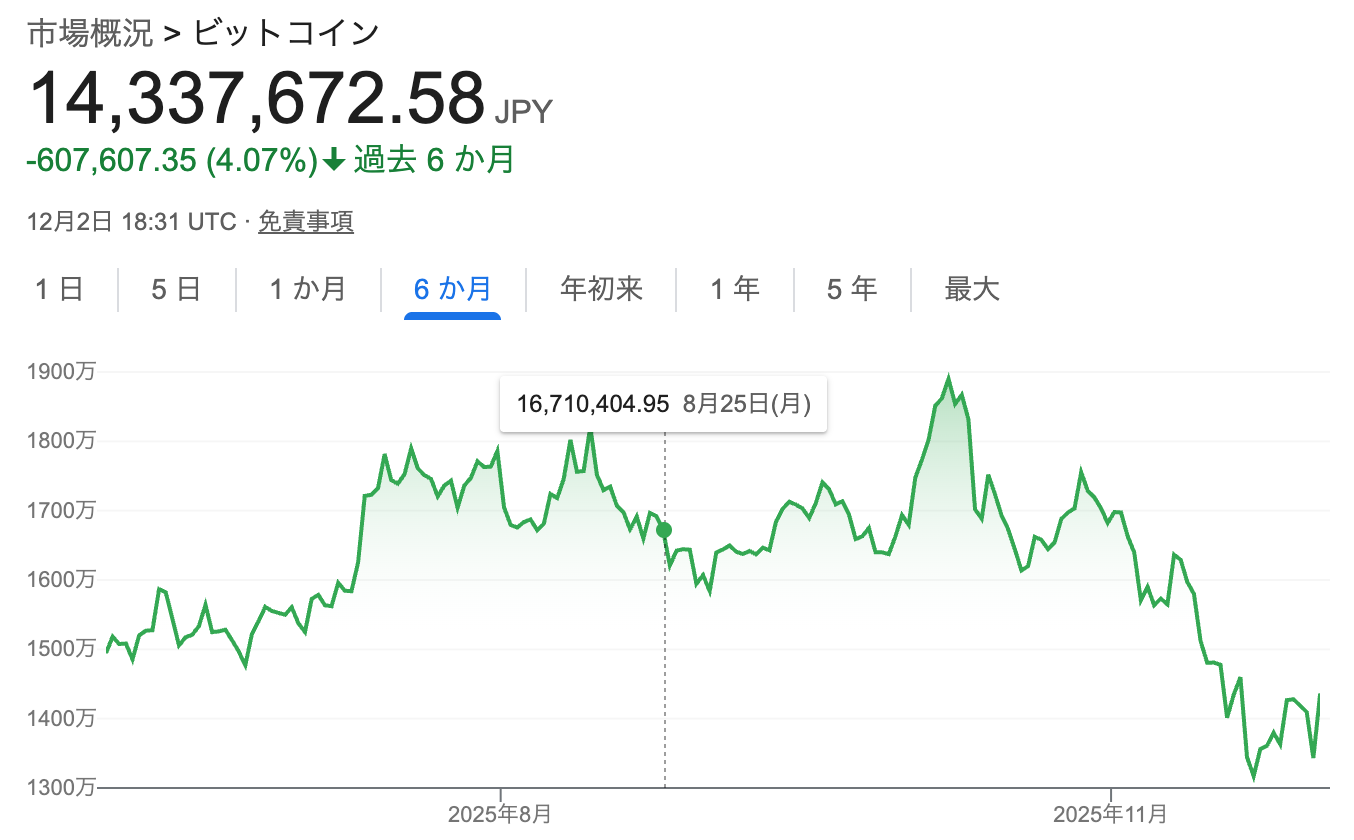Show the 最大 time range

pos(971,290)
